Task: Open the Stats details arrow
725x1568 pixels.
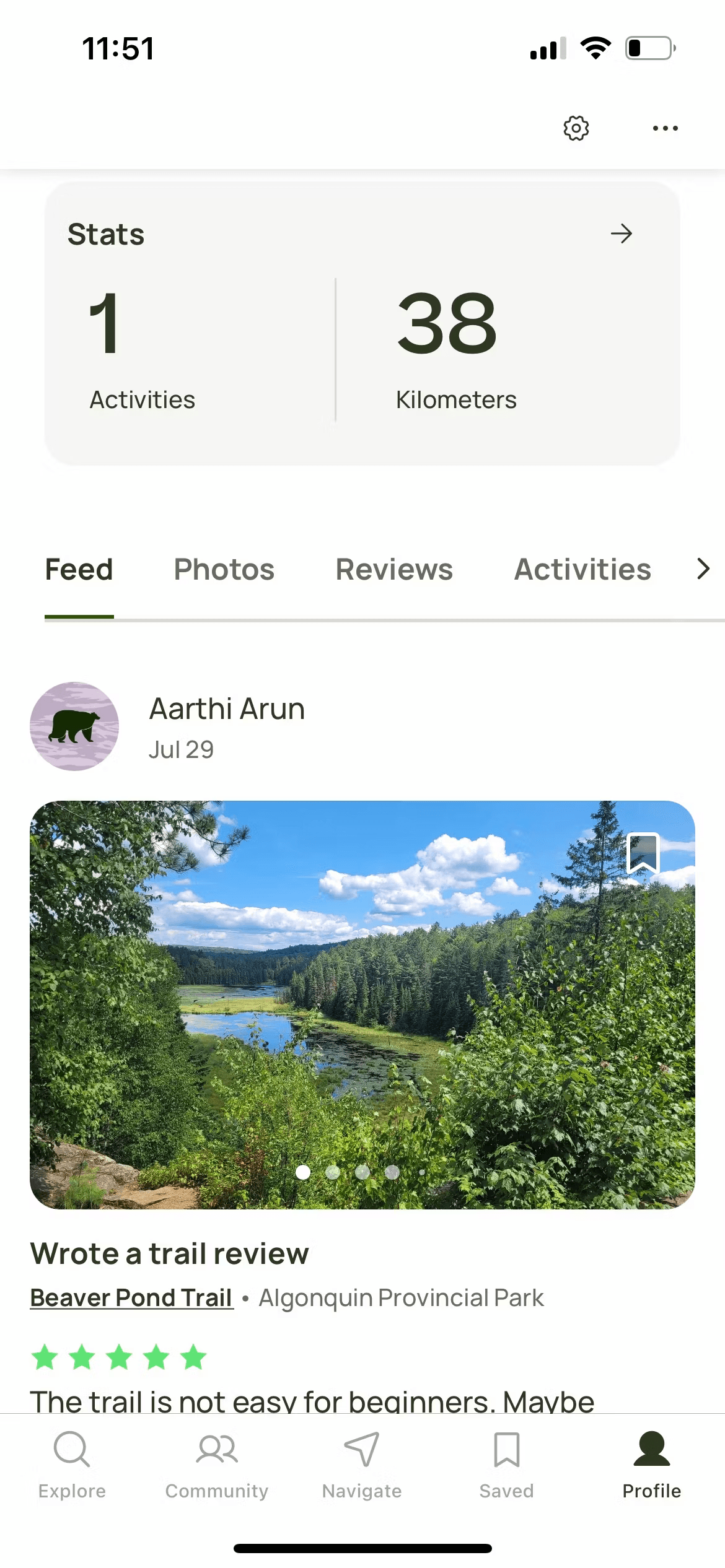Action: 621,233
